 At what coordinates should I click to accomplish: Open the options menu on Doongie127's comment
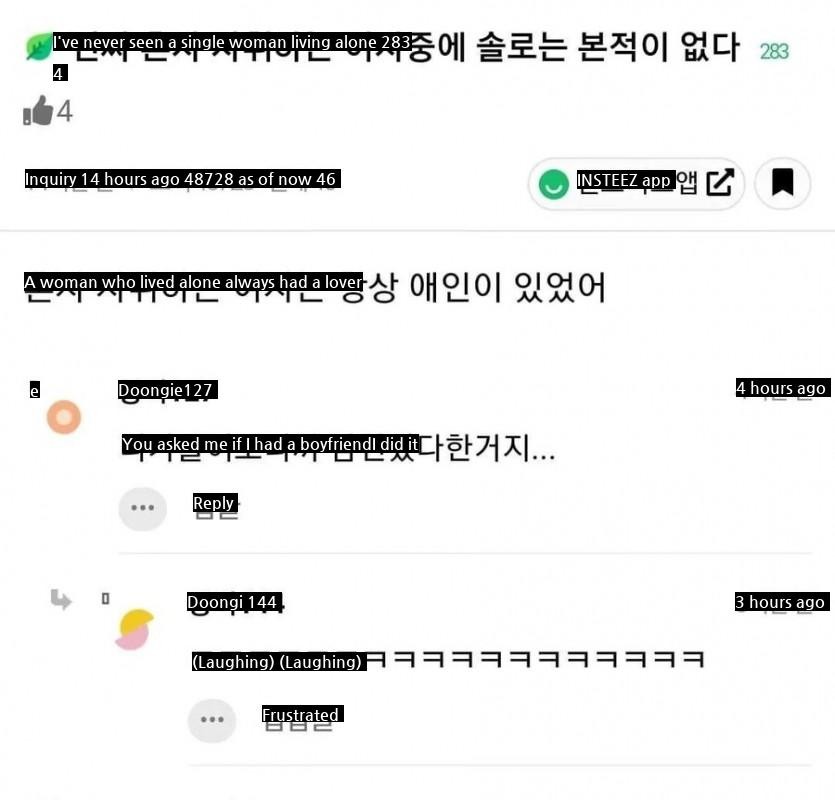click(142, 508)
